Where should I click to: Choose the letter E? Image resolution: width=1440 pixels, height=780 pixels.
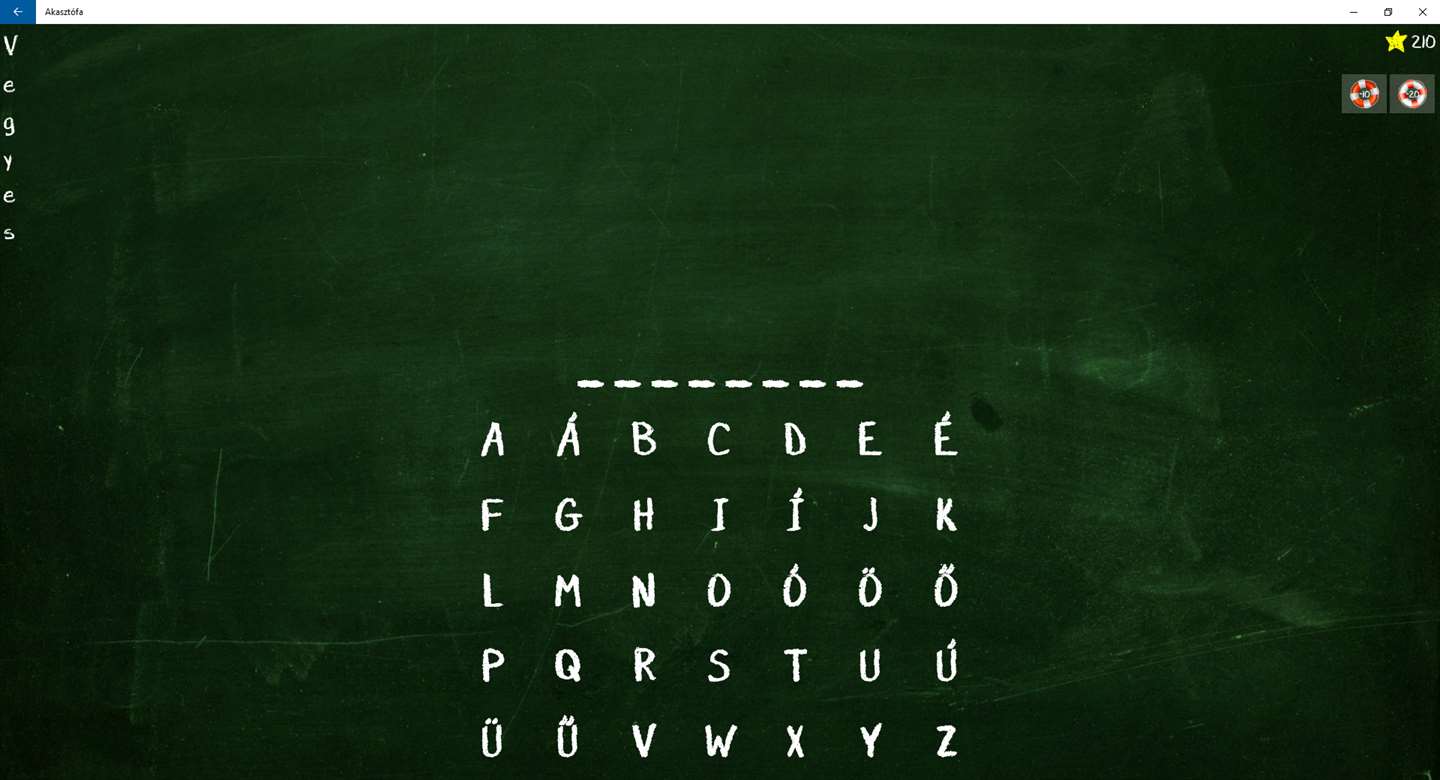pos(870,440)
